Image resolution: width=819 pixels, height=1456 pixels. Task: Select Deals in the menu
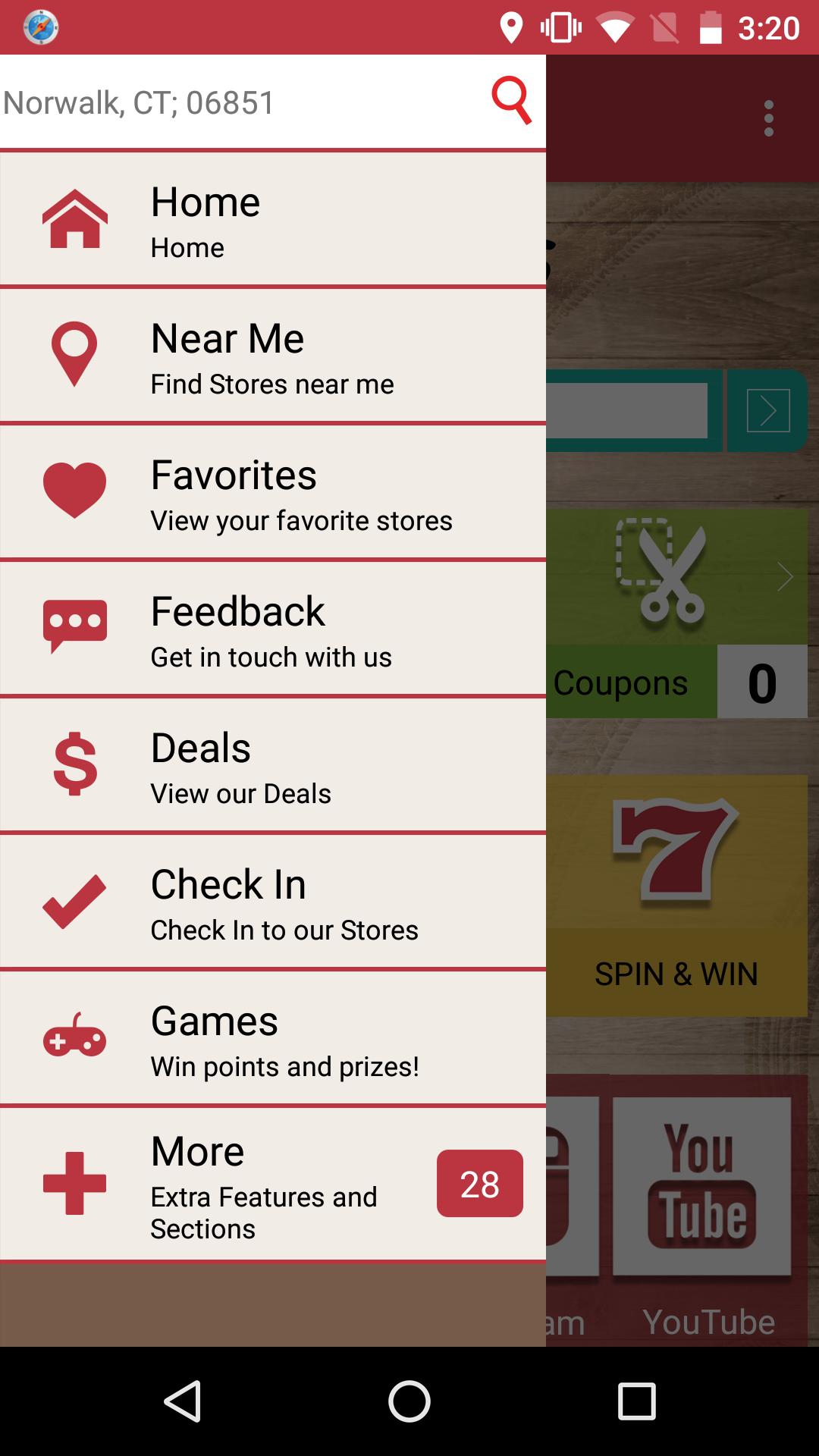click(x=273, y=765)
